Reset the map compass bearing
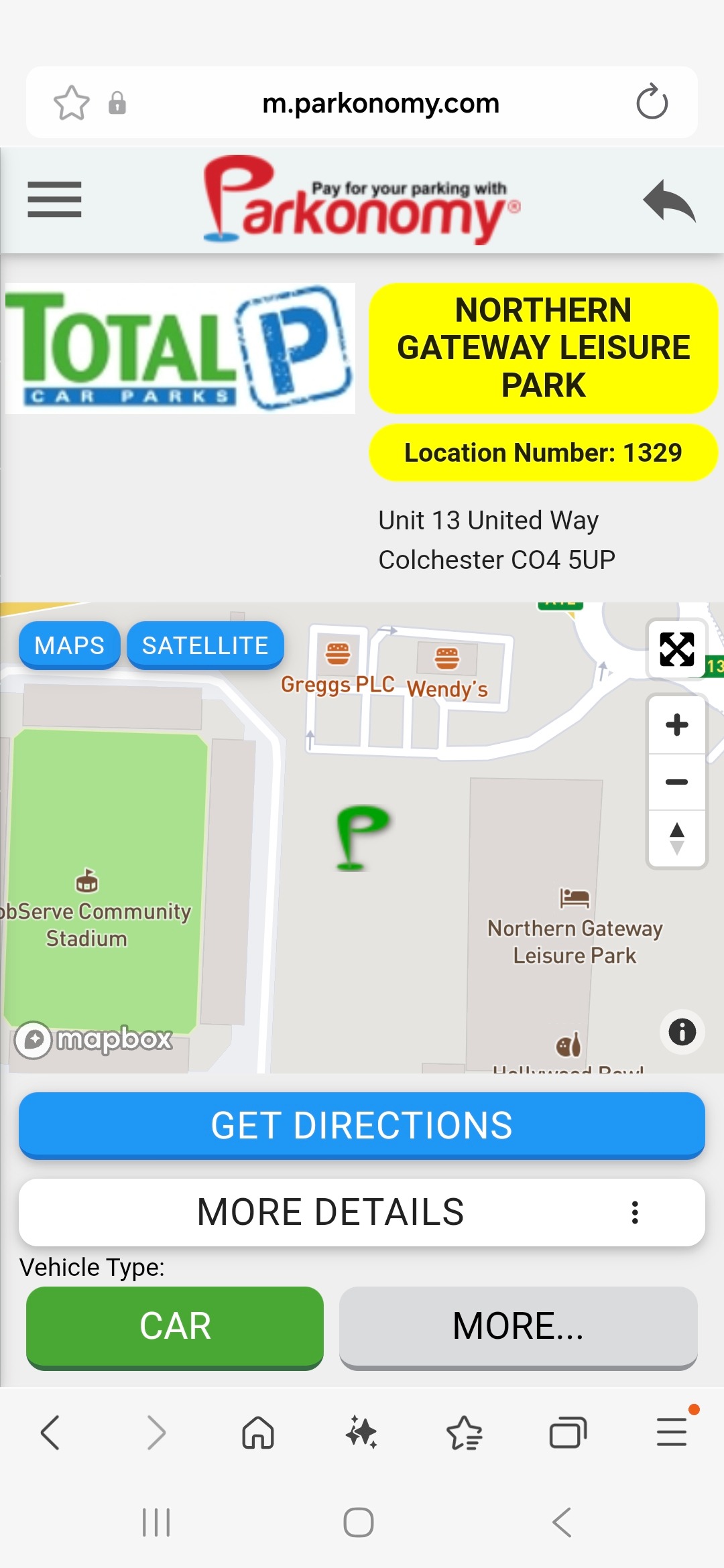Viewport: 724px width, 1568px height. pos(676,839)
